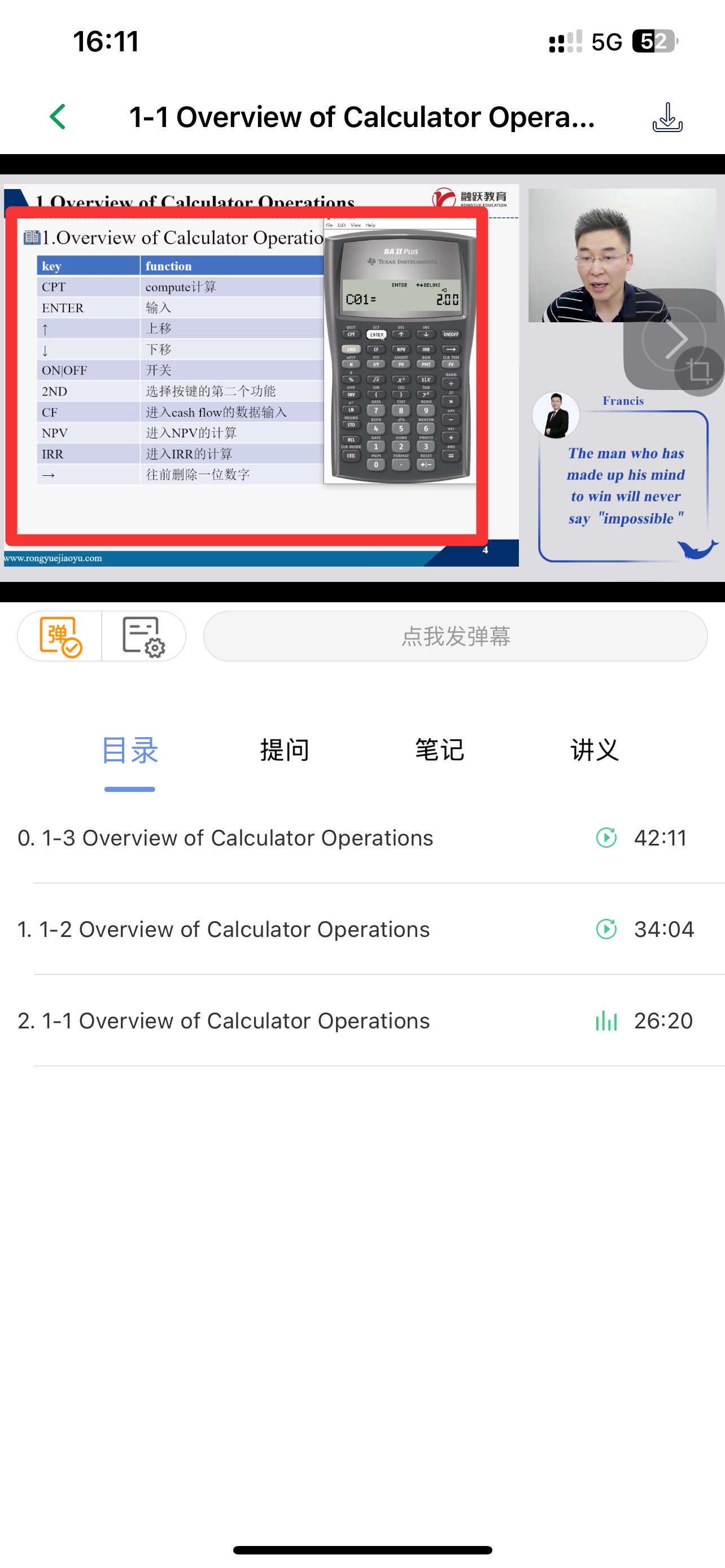Play lesson 1-2 Overview of Calculator Operations
The height and width of the screenshot is (1568, 725).
click(224, 929)
